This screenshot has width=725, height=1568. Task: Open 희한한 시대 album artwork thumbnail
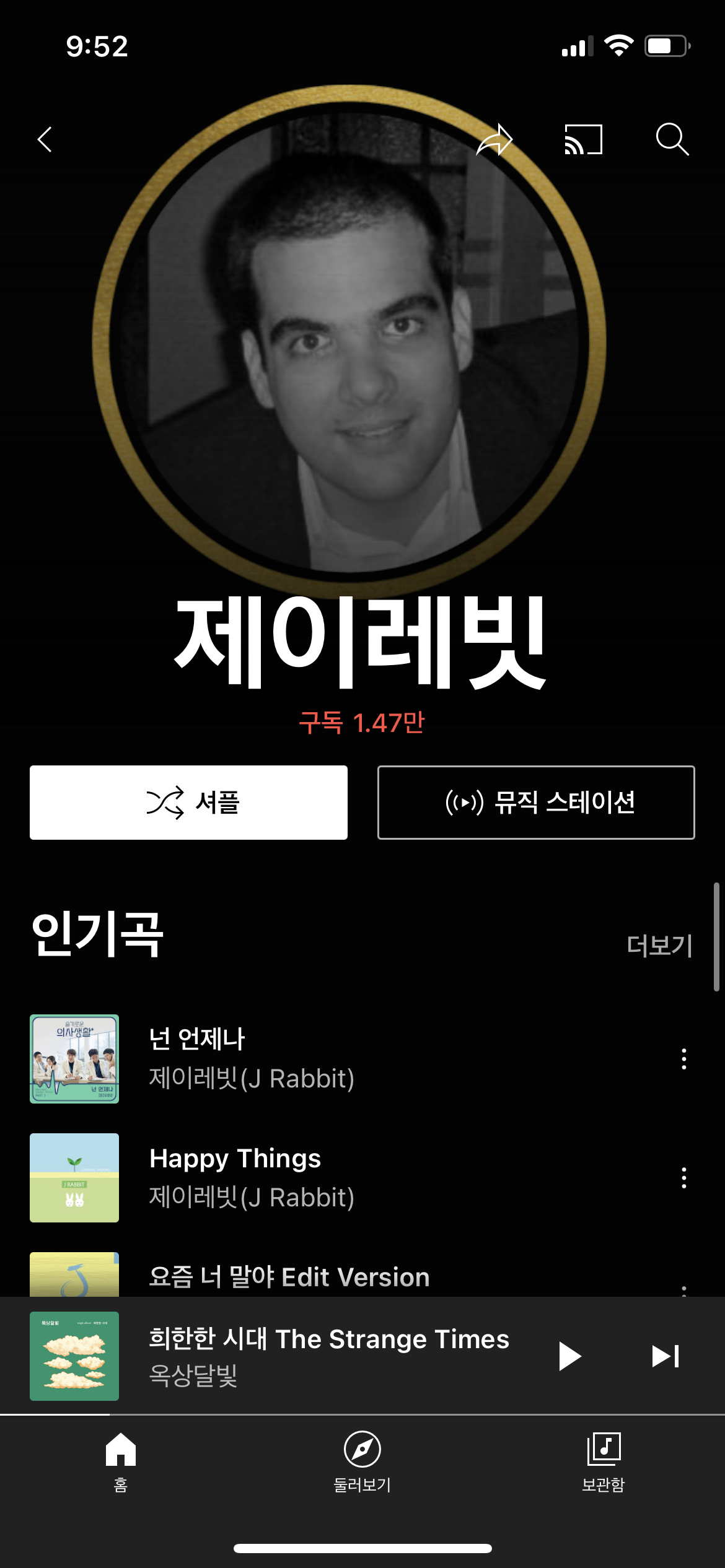74,1356
